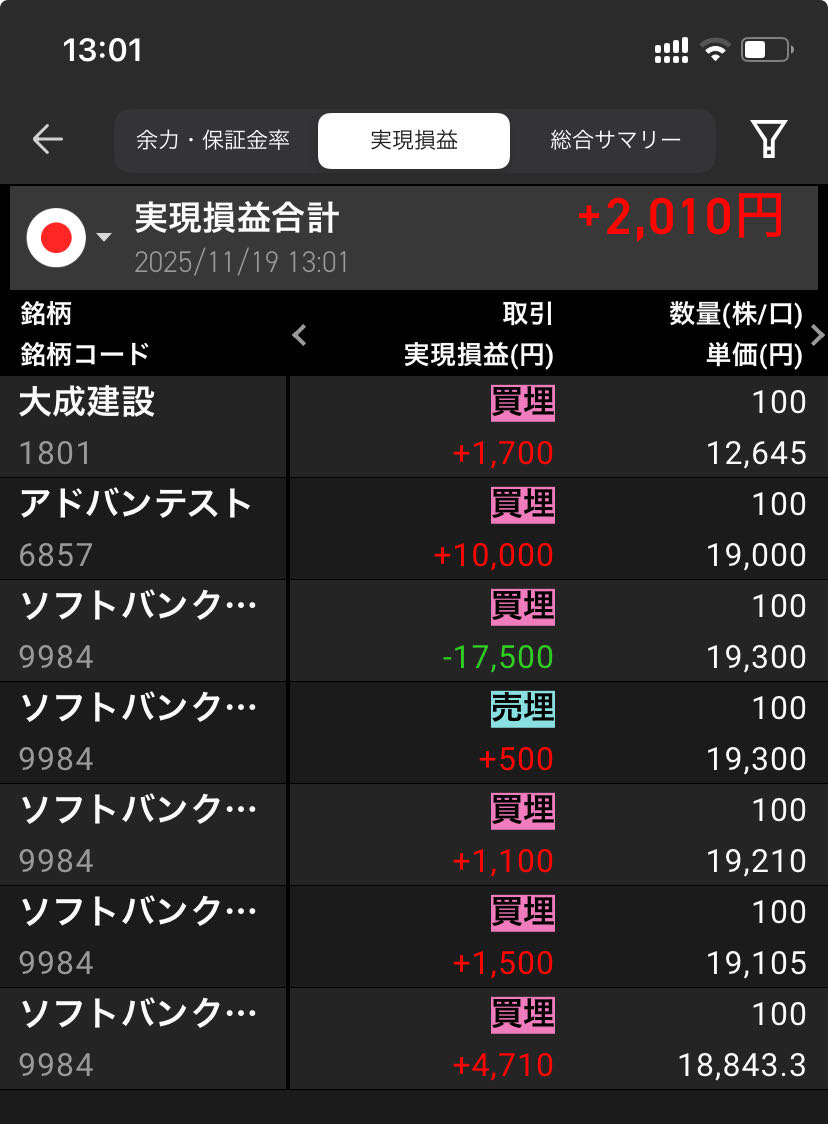Select the 実現損益 tab
The height and width of the screenshot is (1124, 828).
click(414, 140)
